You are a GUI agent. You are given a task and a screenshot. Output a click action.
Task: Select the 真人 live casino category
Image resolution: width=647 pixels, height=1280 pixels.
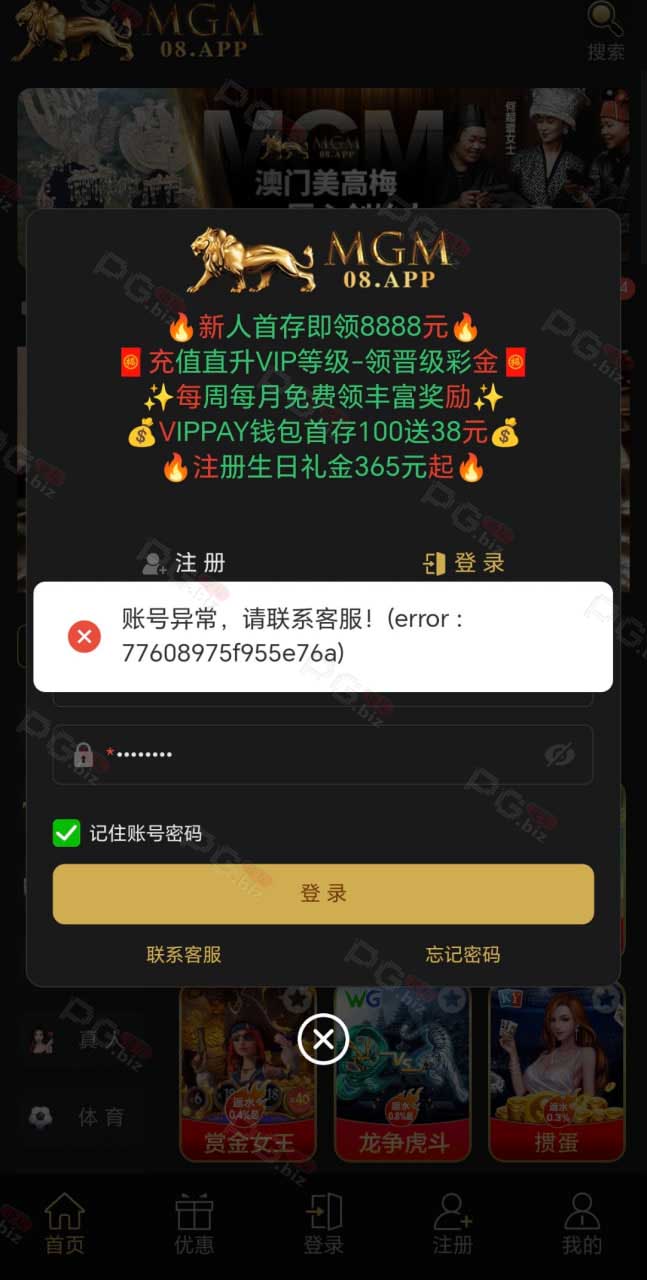click(x=85, y=1040)
